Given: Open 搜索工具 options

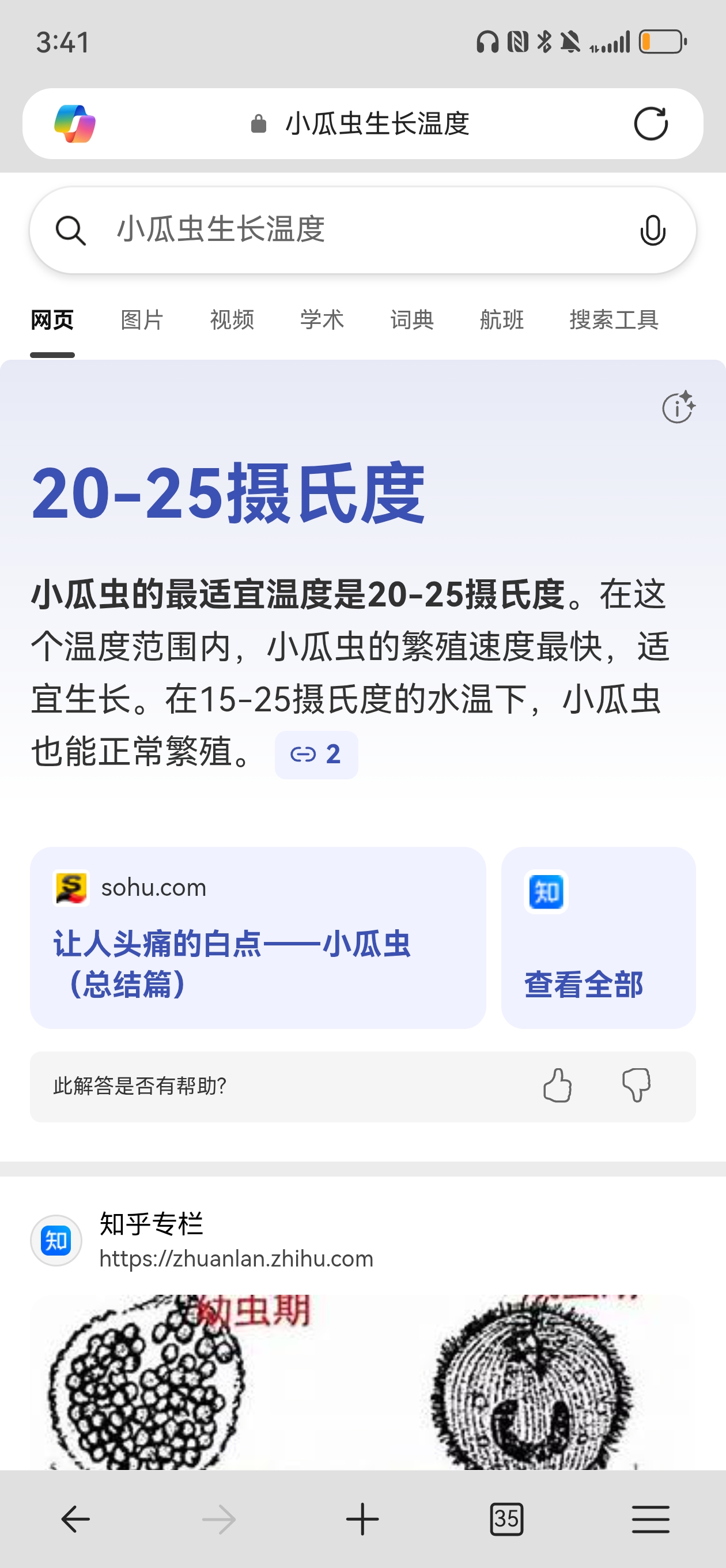Looking at the screenshot, I should [614, 319].
